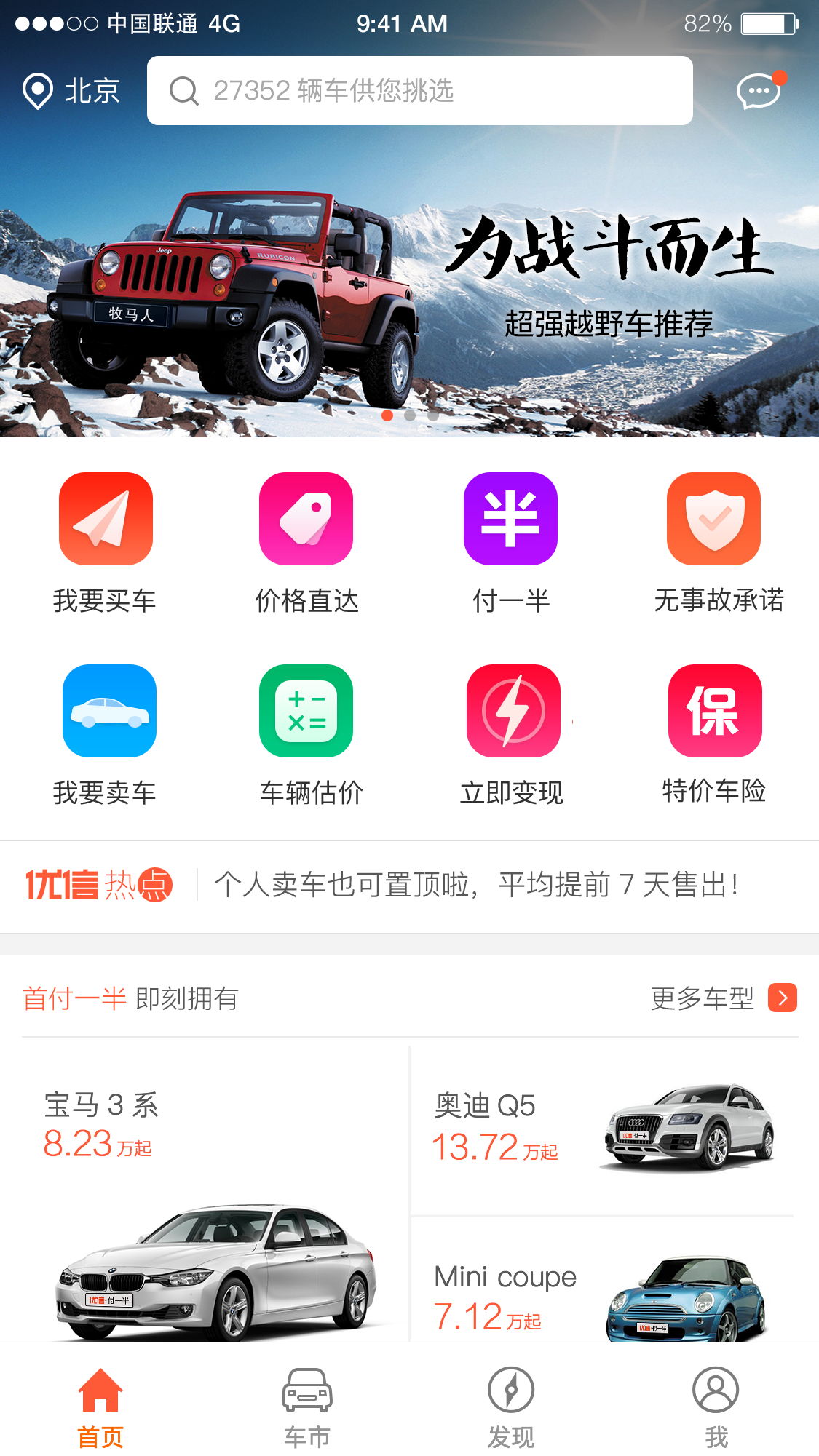Open the messages chat bubble icon
819x1456 pixels.
click(759, 91)
